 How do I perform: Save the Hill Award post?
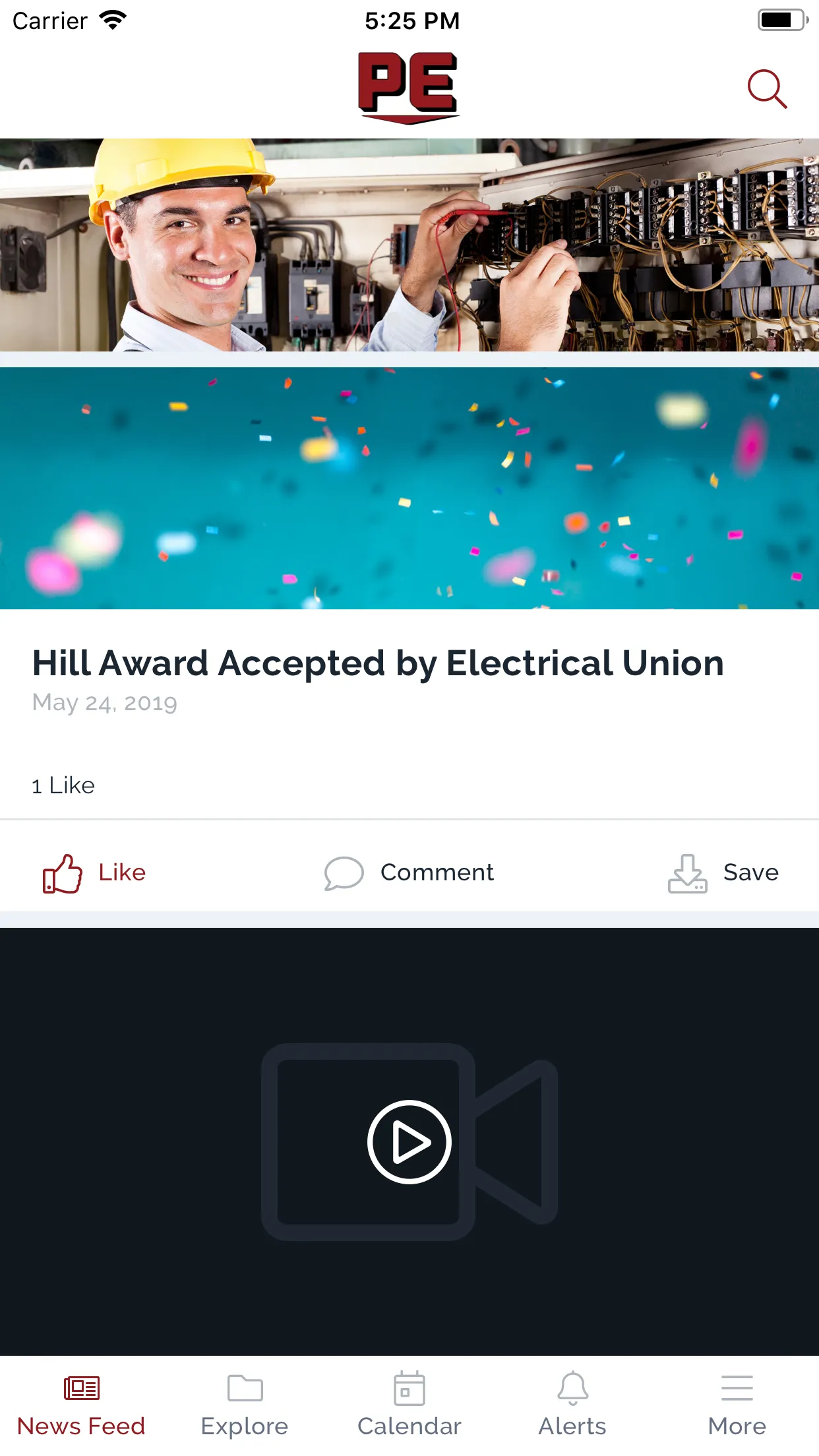(723, 872)
